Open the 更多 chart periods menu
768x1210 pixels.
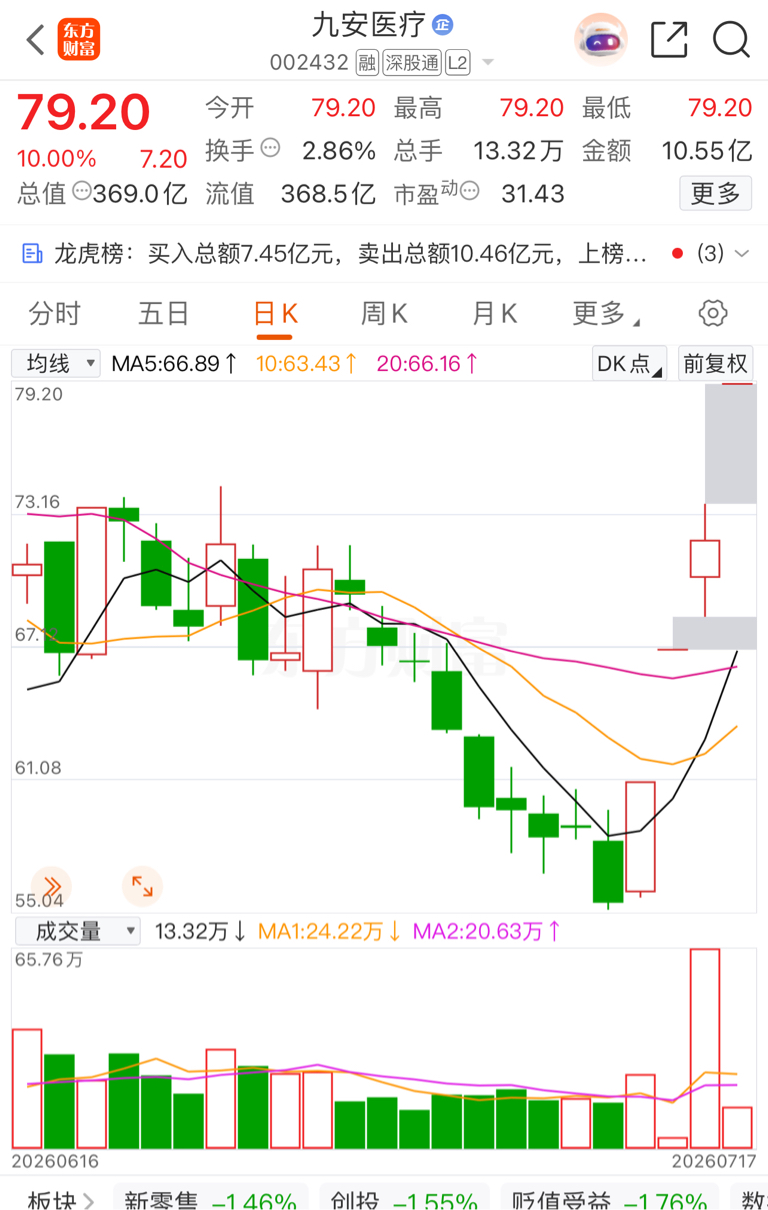tap(605, 313)
